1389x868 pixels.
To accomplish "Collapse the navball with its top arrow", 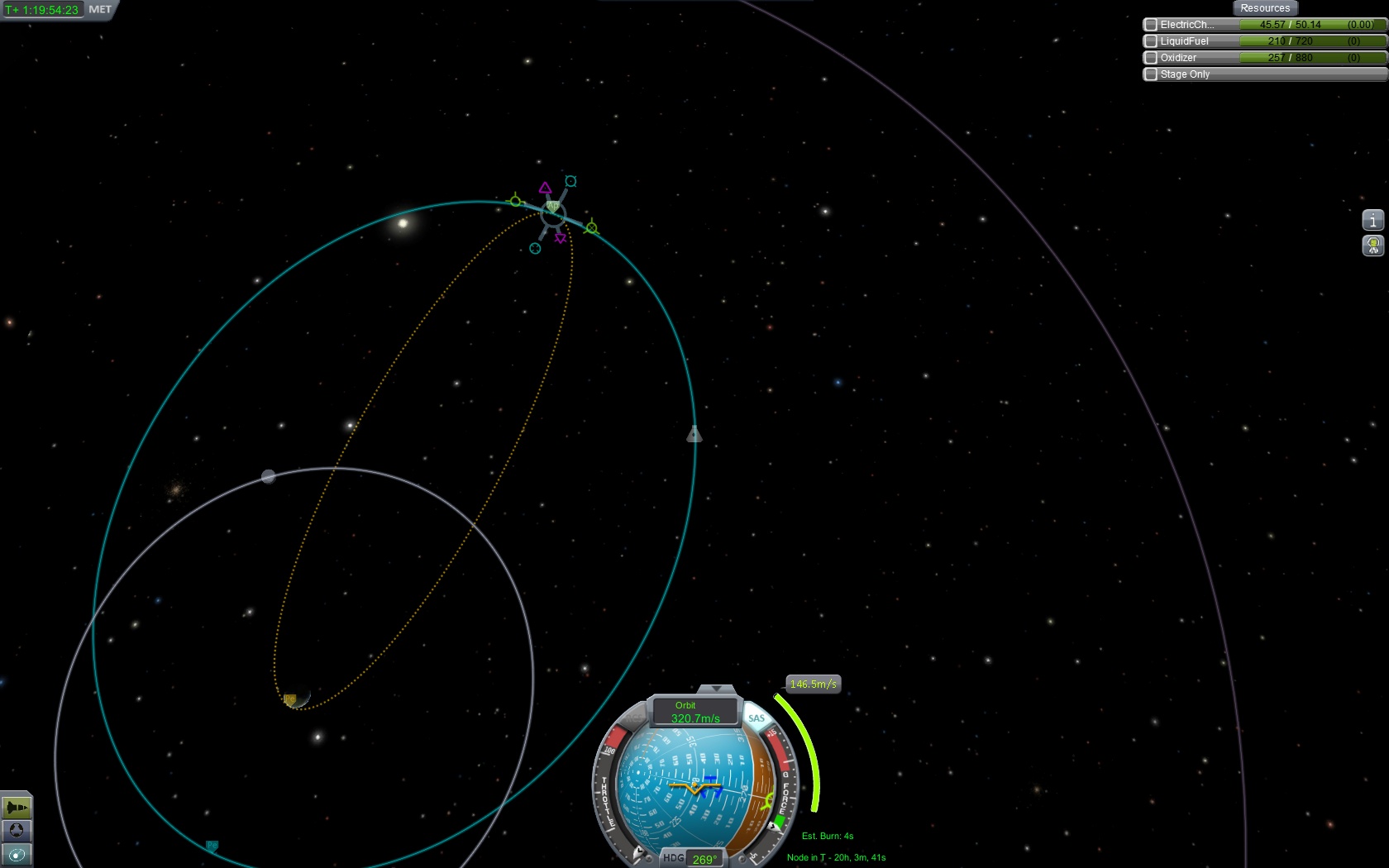I will click(x=716, y=689).
